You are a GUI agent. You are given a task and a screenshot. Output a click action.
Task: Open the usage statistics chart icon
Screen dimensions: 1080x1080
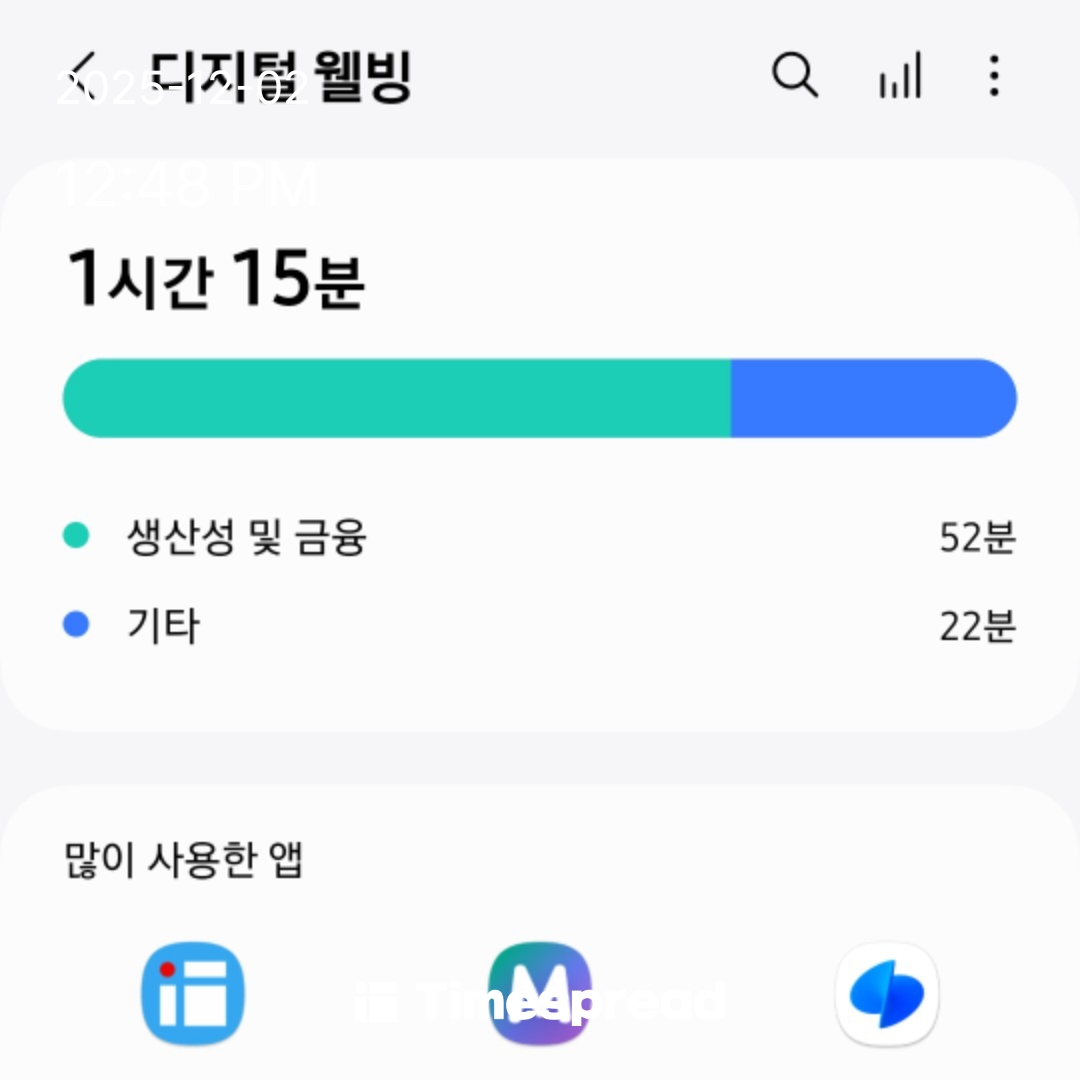tap(899, 77)
